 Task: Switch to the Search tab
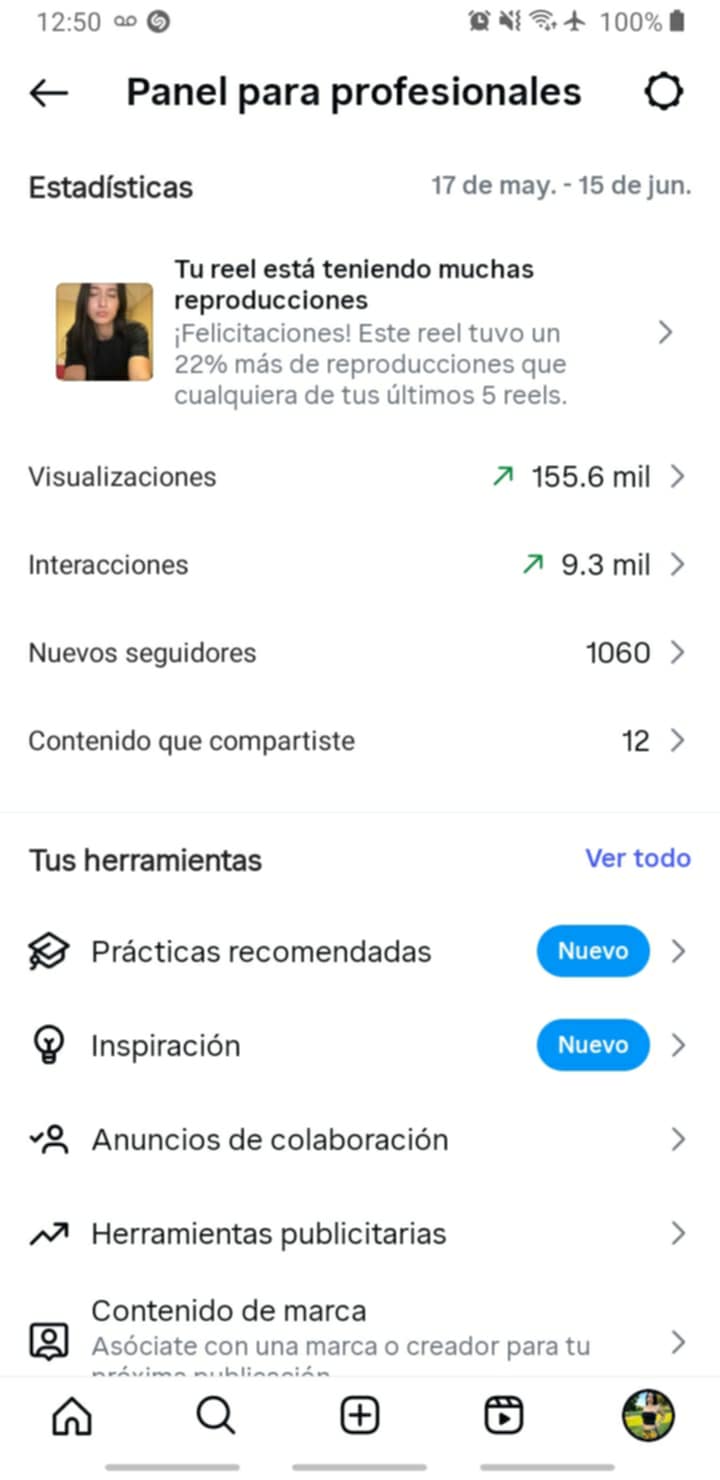click(215, 1415)
